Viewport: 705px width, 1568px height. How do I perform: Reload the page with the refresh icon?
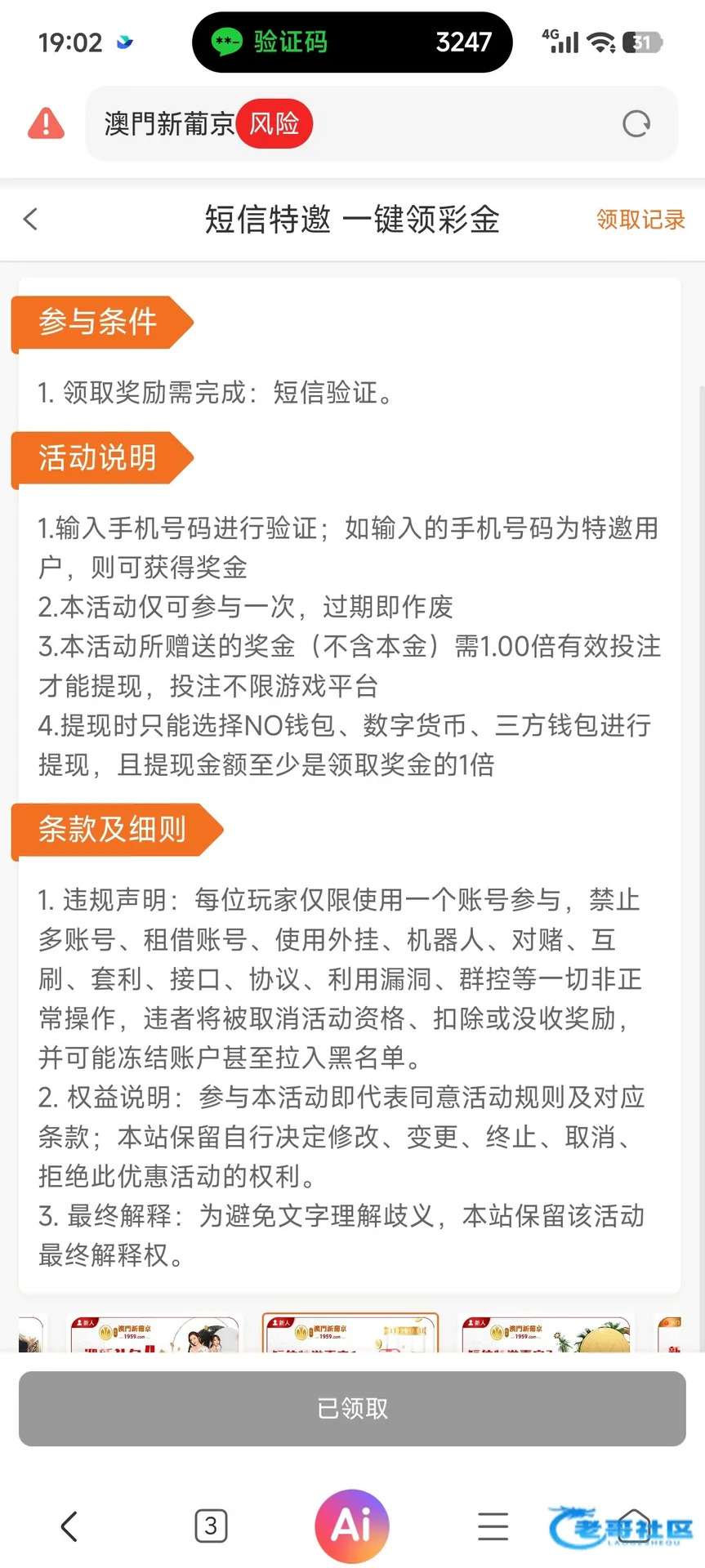coord(636,124)
